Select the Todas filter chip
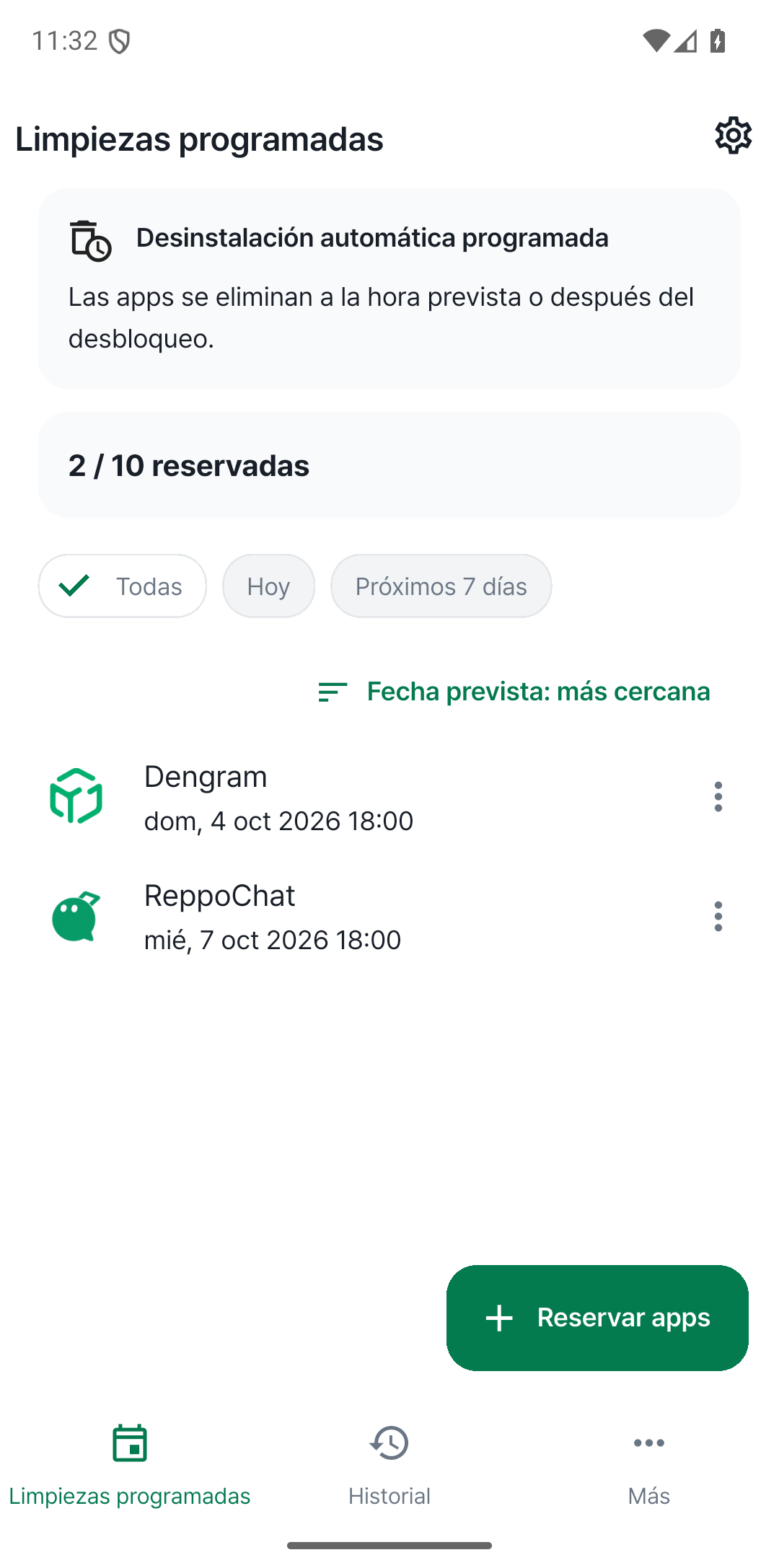This screenshot has width=779, height=1568. pyautogui.click(x=123, y=586)
